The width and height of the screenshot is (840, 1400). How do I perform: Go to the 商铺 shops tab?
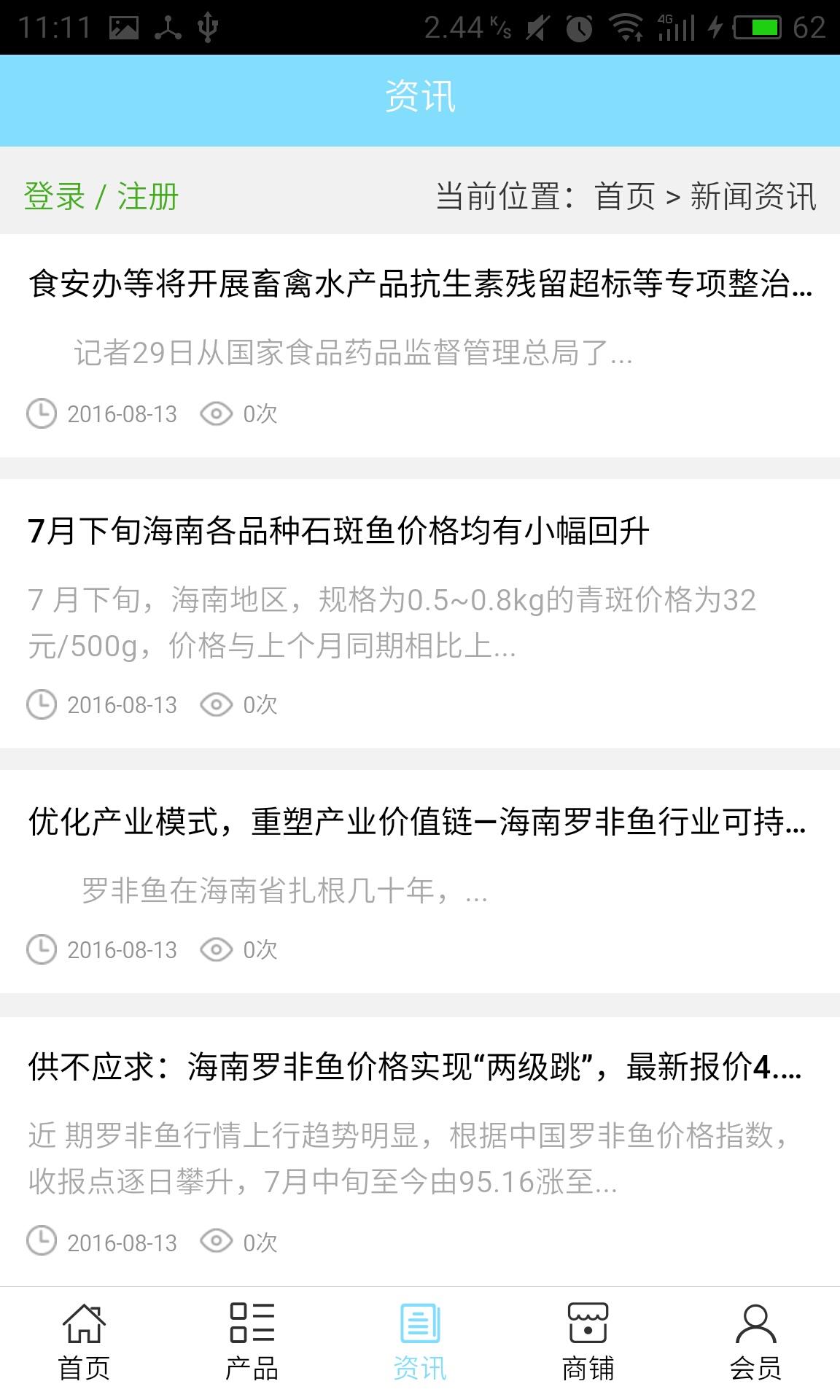588,1342
